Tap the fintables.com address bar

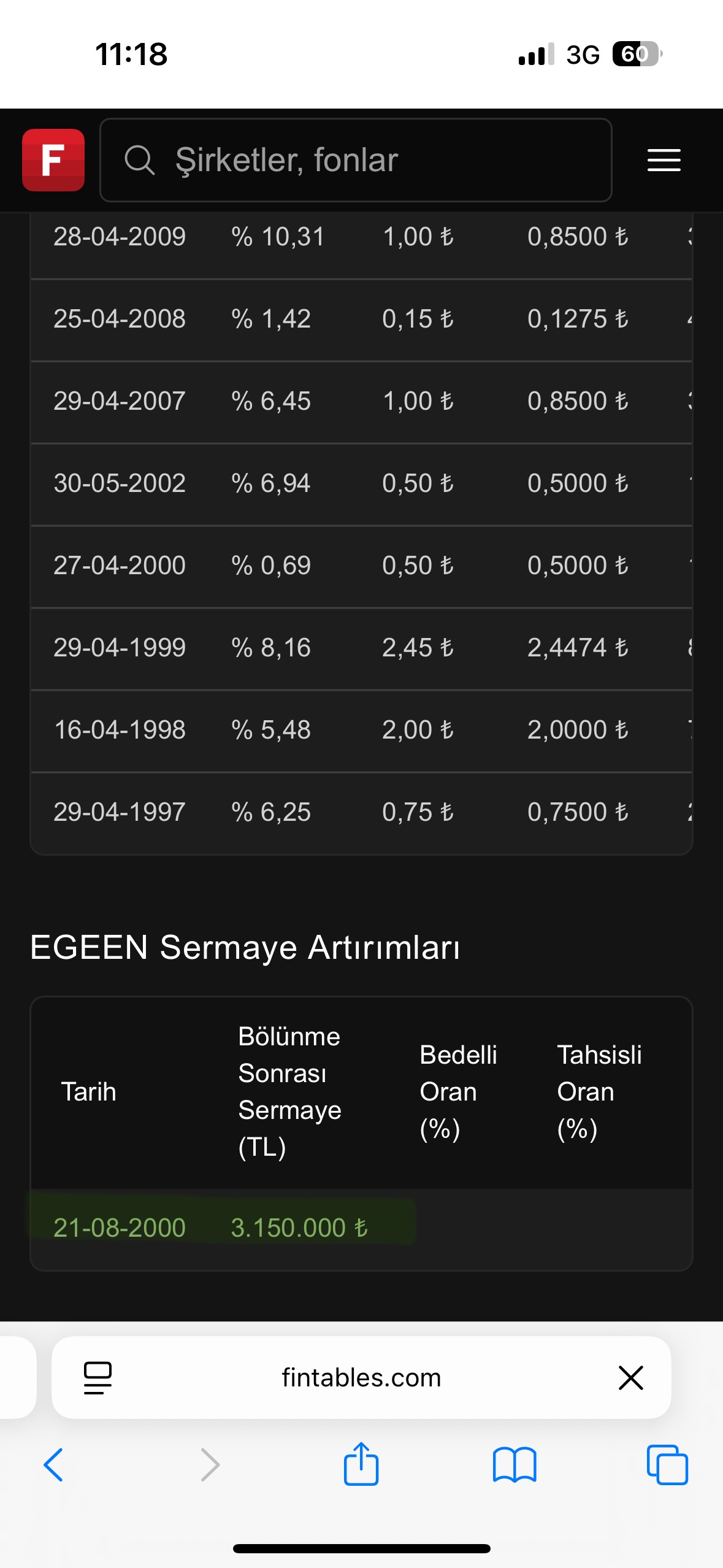pos(361,1378)
